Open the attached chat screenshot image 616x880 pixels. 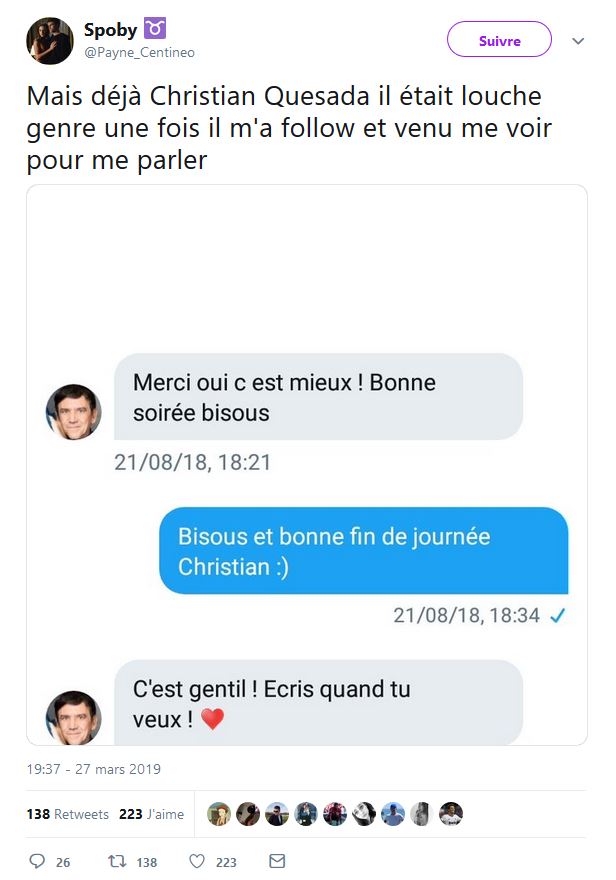click(306, 465)
